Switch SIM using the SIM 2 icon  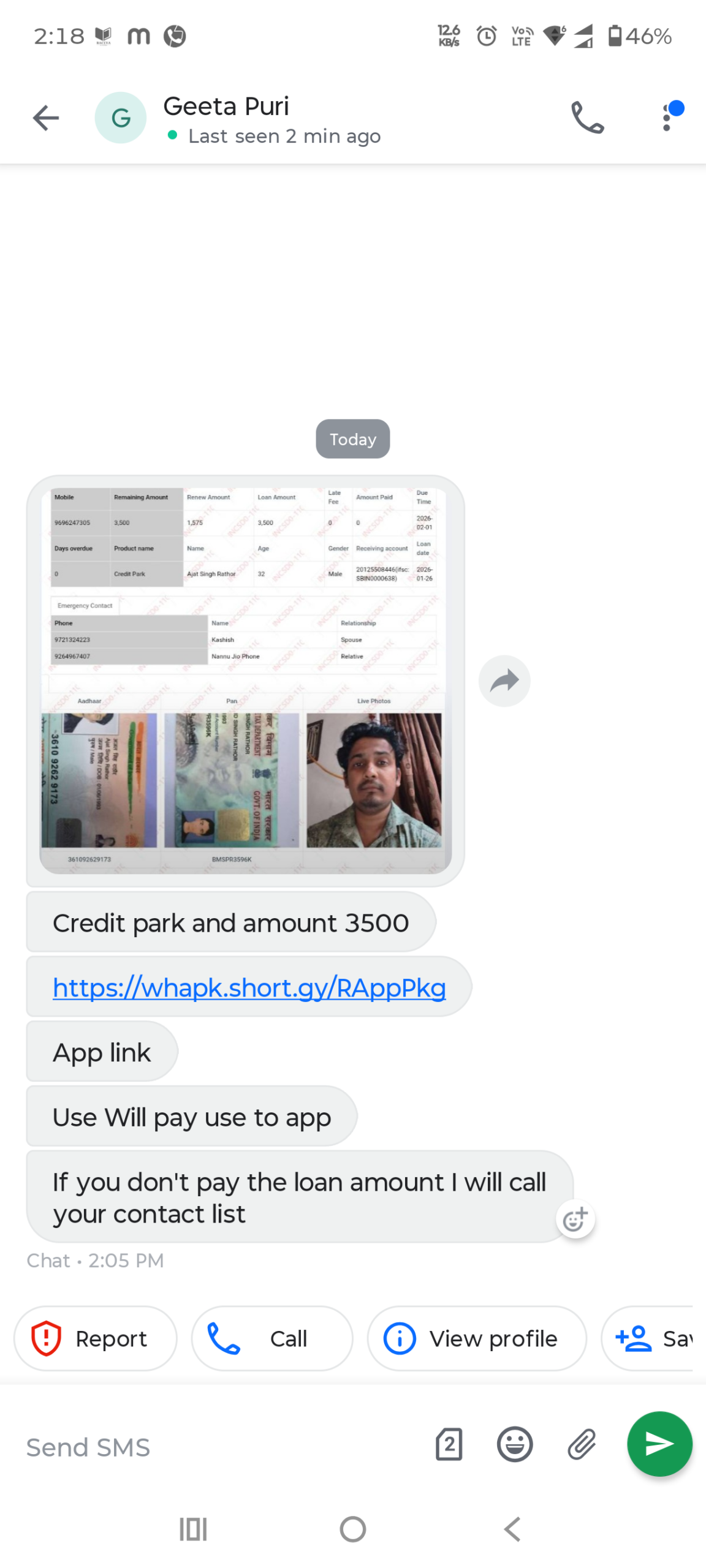[449, 1444]
